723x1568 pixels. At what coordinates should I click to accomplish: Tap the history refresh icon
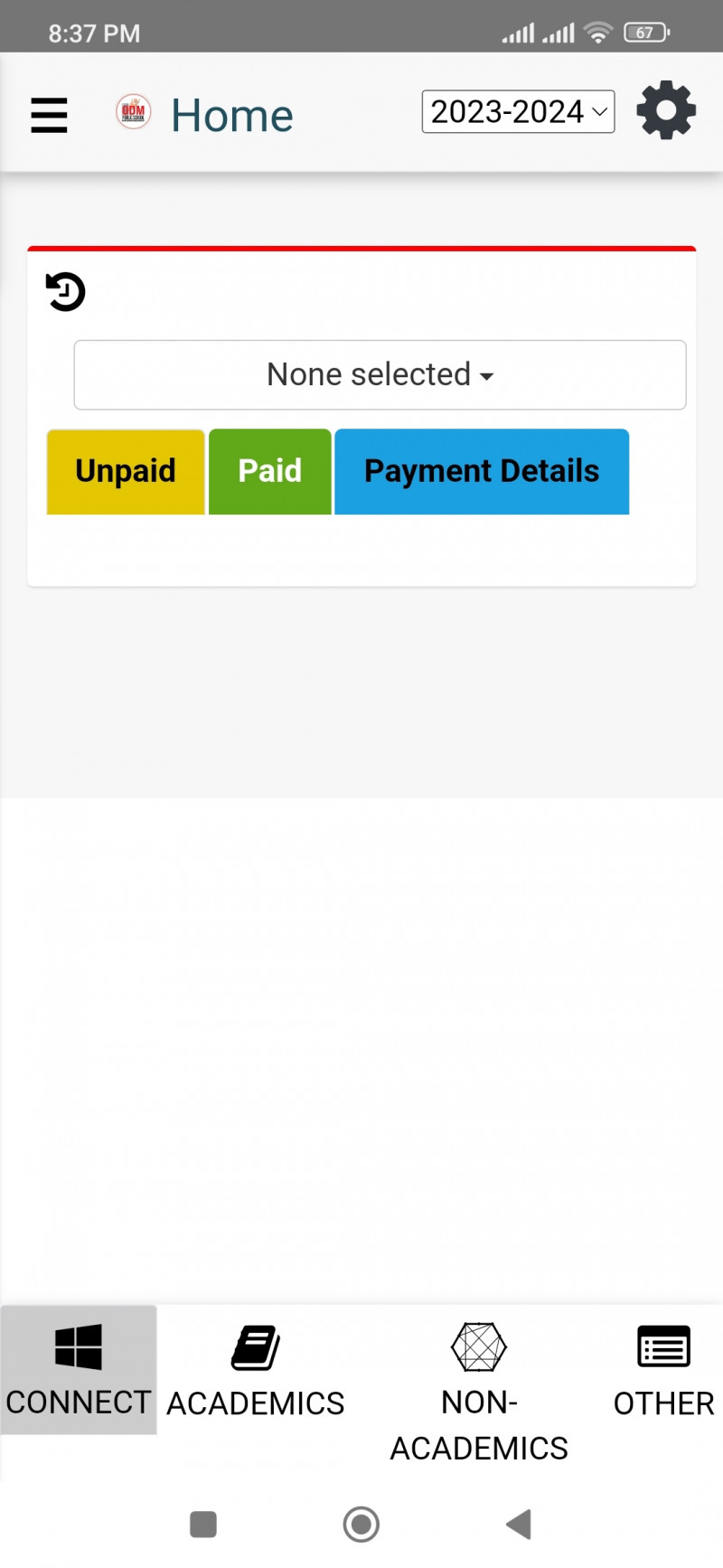pyautogui.click(x=65, y=292)
